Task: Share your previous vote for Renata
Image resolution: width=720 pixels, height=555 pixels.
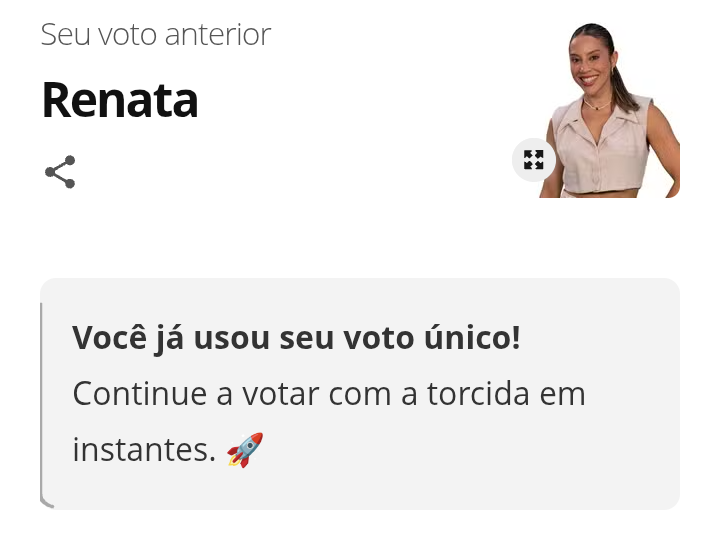Action: [60, 172]
